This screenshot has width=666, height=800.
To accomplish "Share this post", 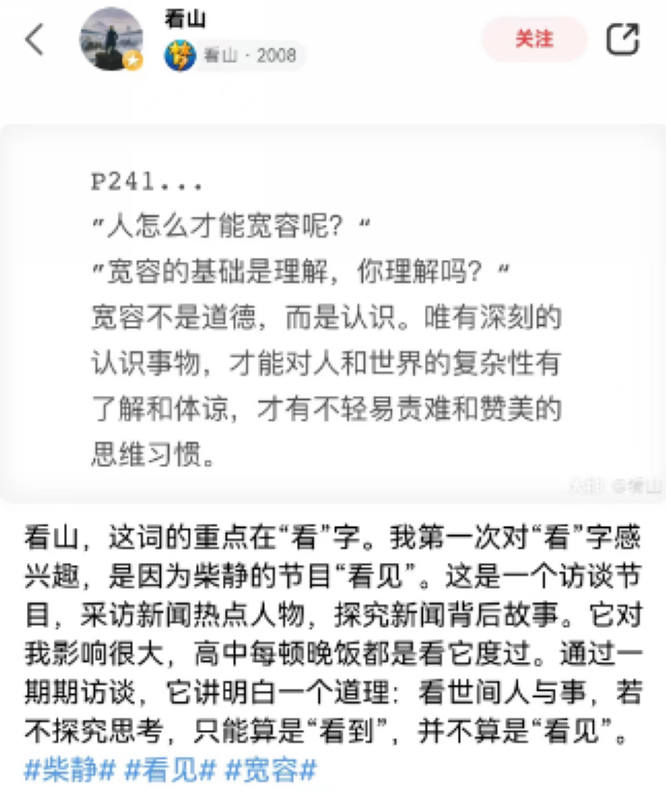I will pyautogui.click(x=622, y=39).
